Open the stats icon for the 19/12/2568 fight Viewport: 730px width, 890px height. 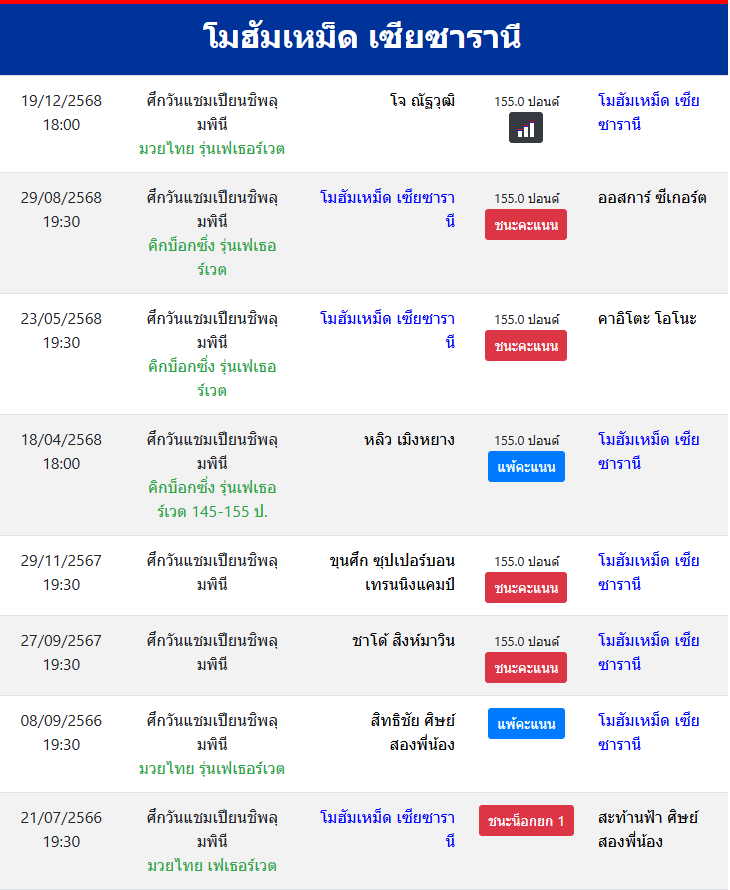click(526, 128)
